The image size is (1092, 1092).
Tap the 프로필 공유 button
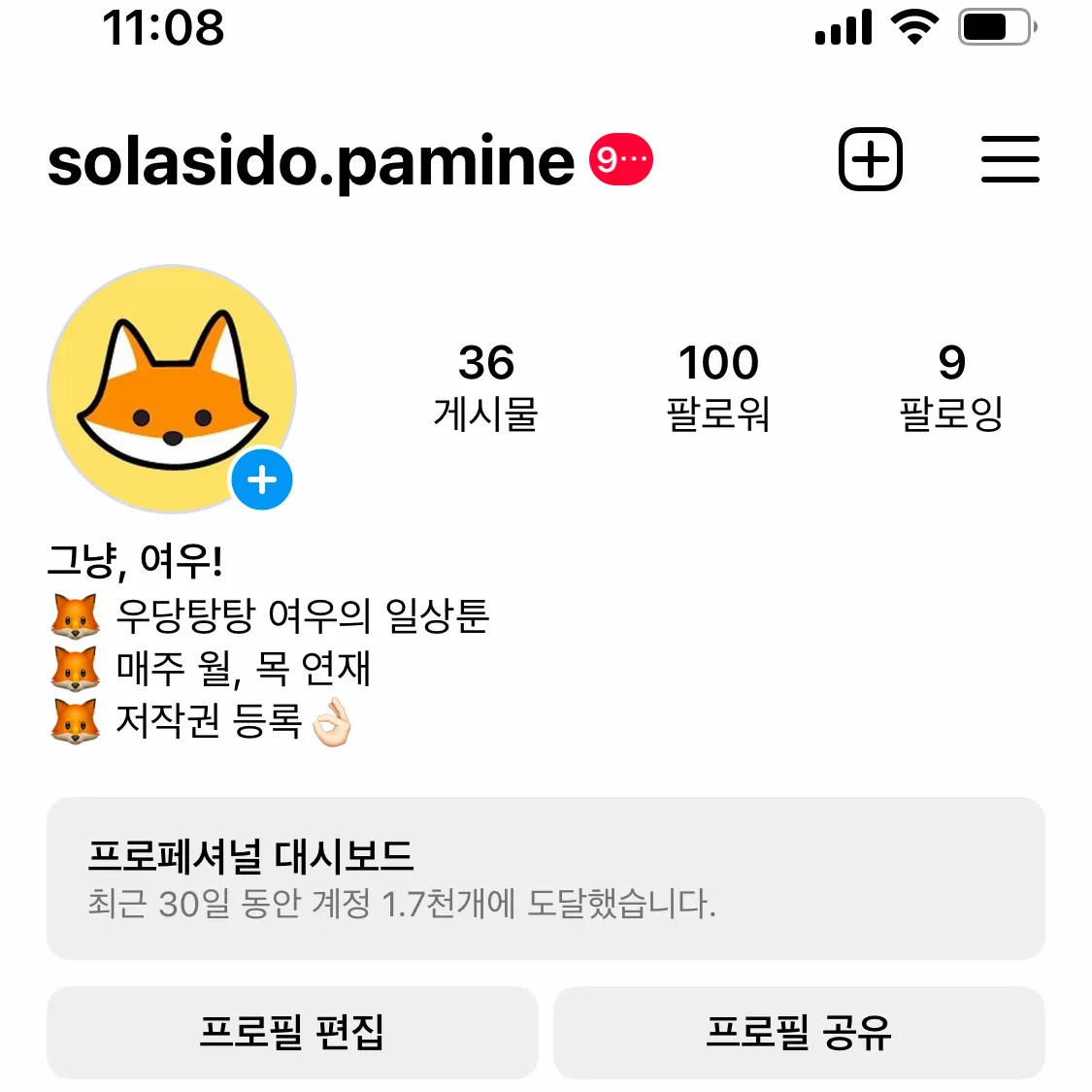tap(799, 1032)
